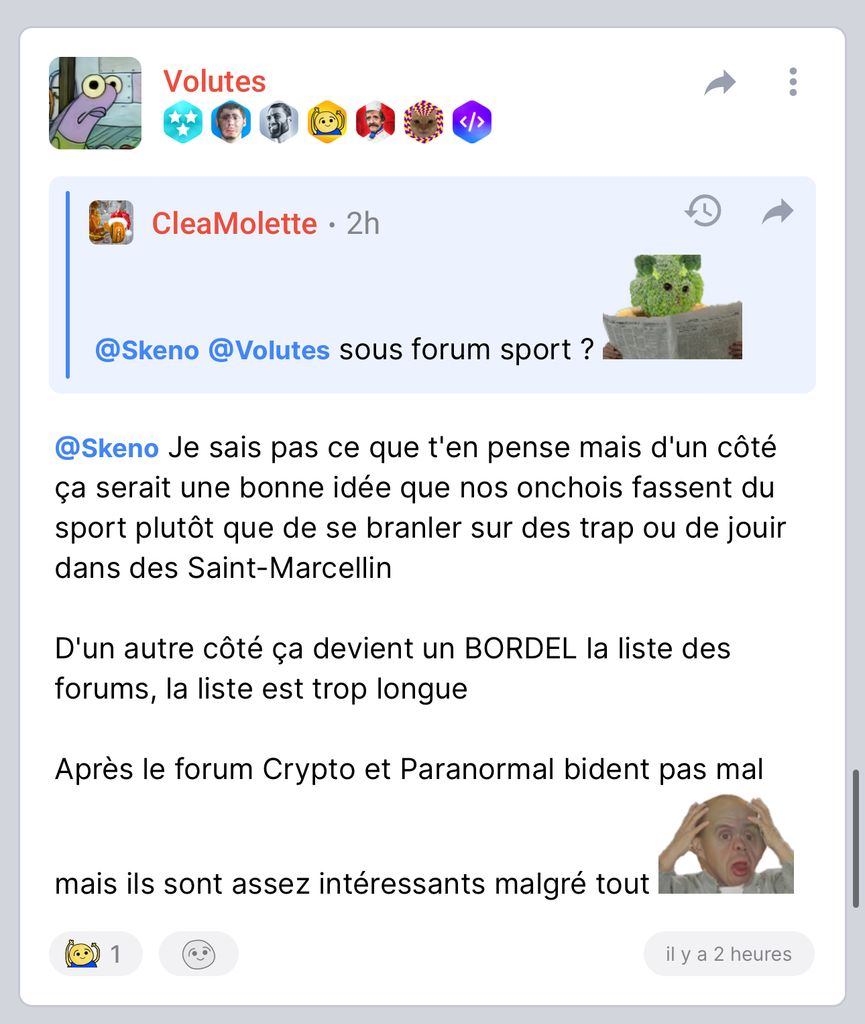Open the @Skeno mention in the reply
This screenshot has width=865, height=1024.
coord(106,448)
